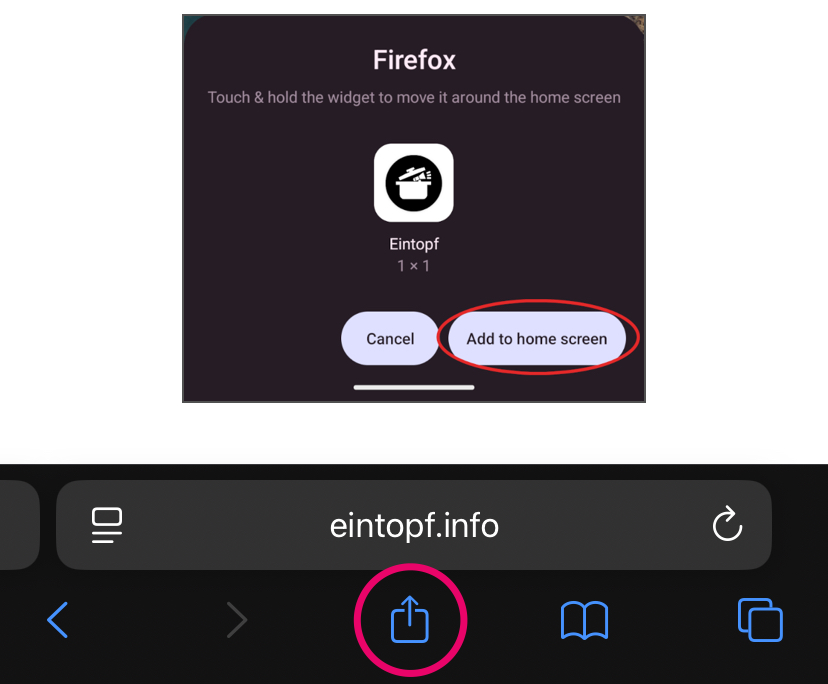Reload the eintopf.info page
The image size is (828, 684).
click(x=727, y=525)
